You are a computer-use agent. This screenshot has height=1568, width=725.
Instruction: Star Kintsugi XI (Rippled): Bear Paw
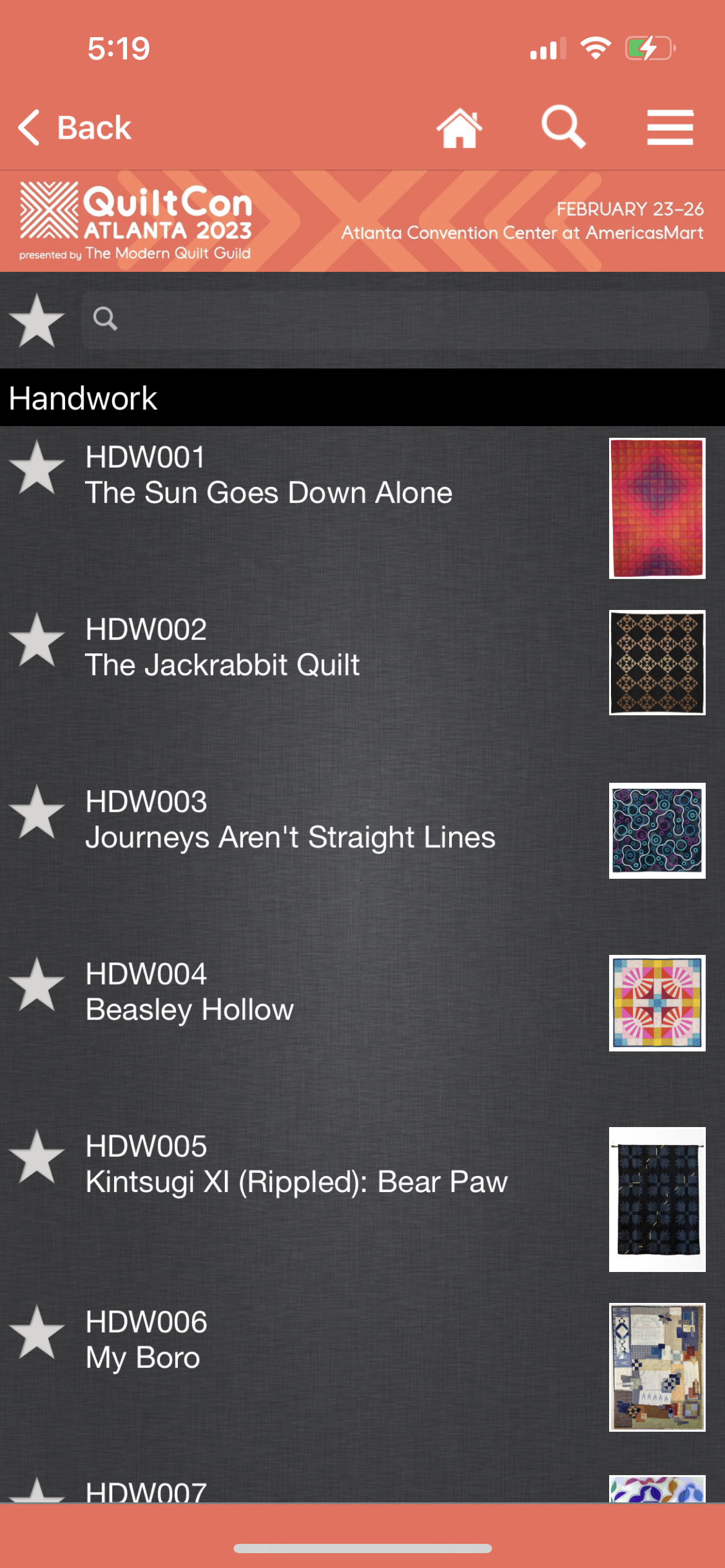click(x=37, y=1157)
